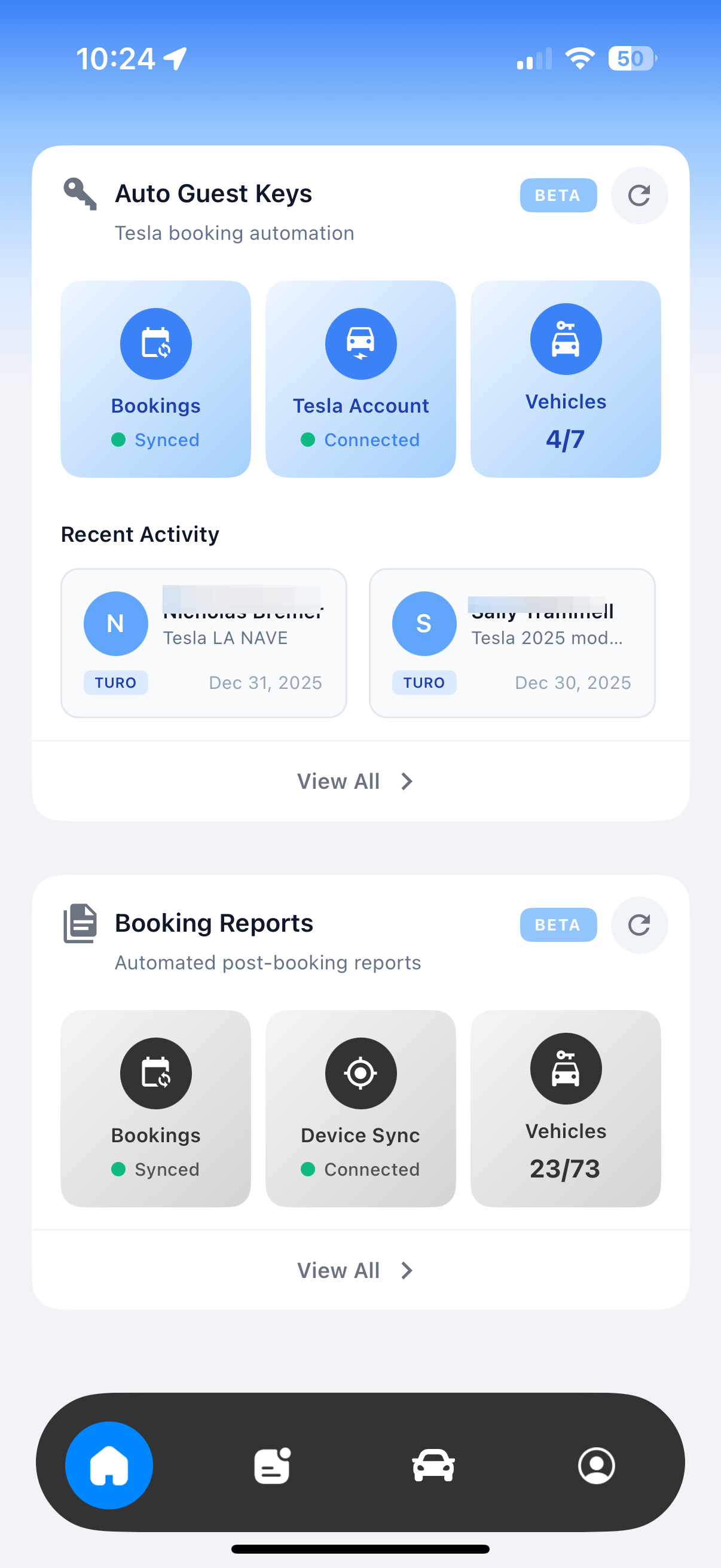The image size is (721, 1568).
Task: Switch to the vehicles car tab
Action: coord(433,1465)
